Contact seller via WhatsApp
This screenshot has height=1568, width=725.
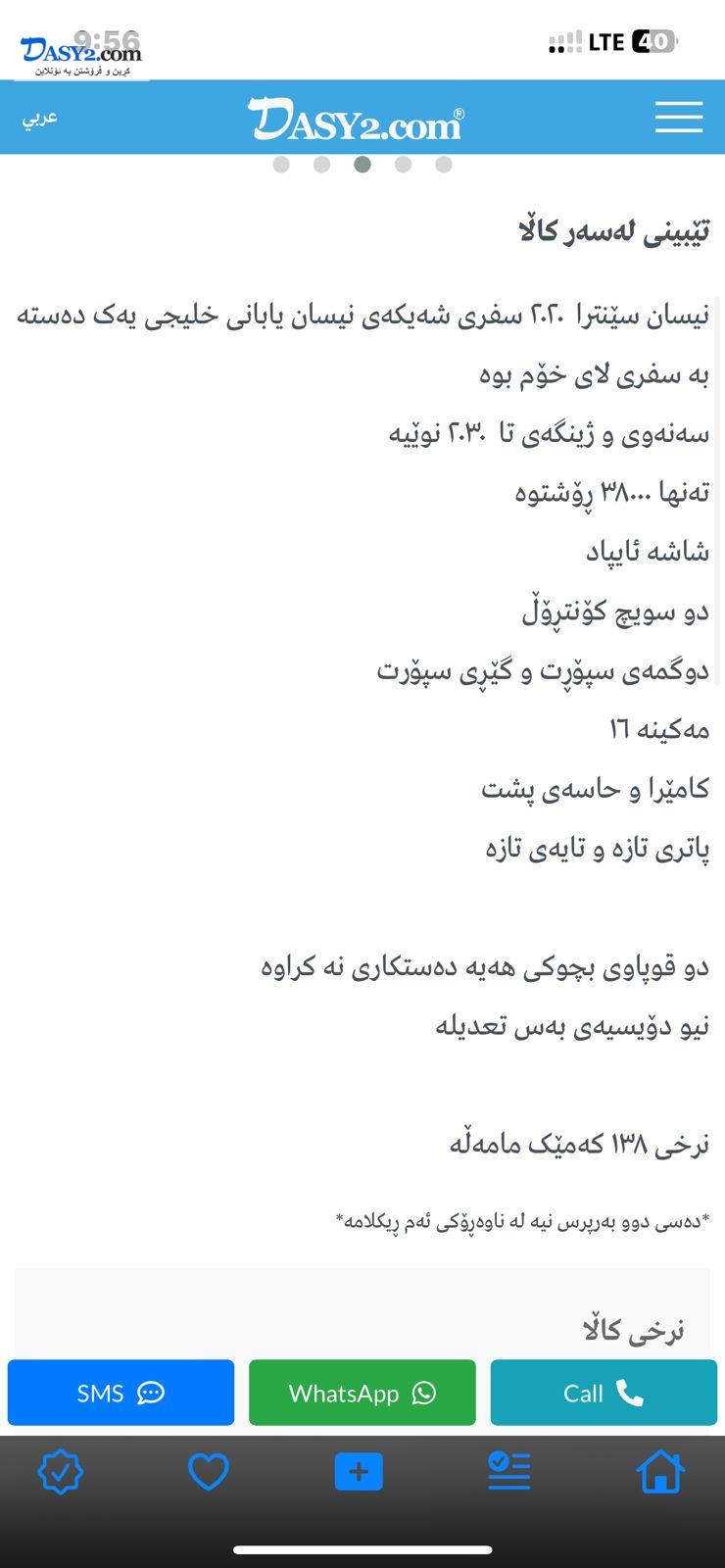pos(362,1393)
